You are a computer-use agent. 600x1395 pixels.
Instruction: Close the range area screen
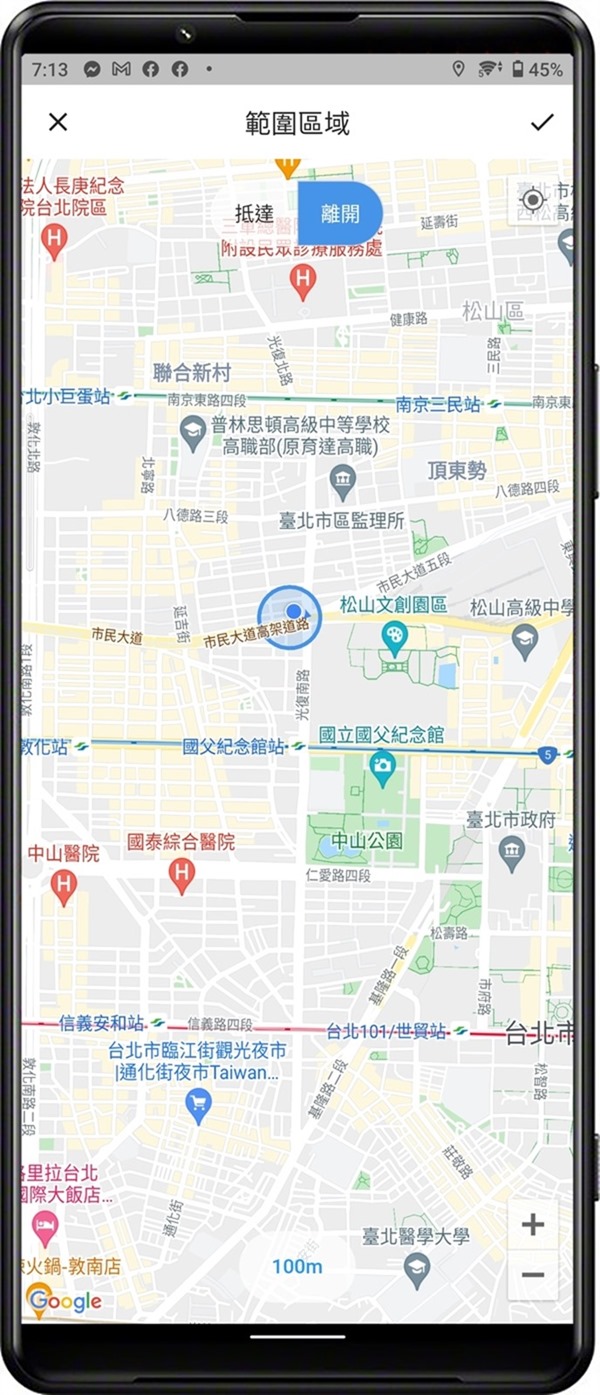(58, 122)
